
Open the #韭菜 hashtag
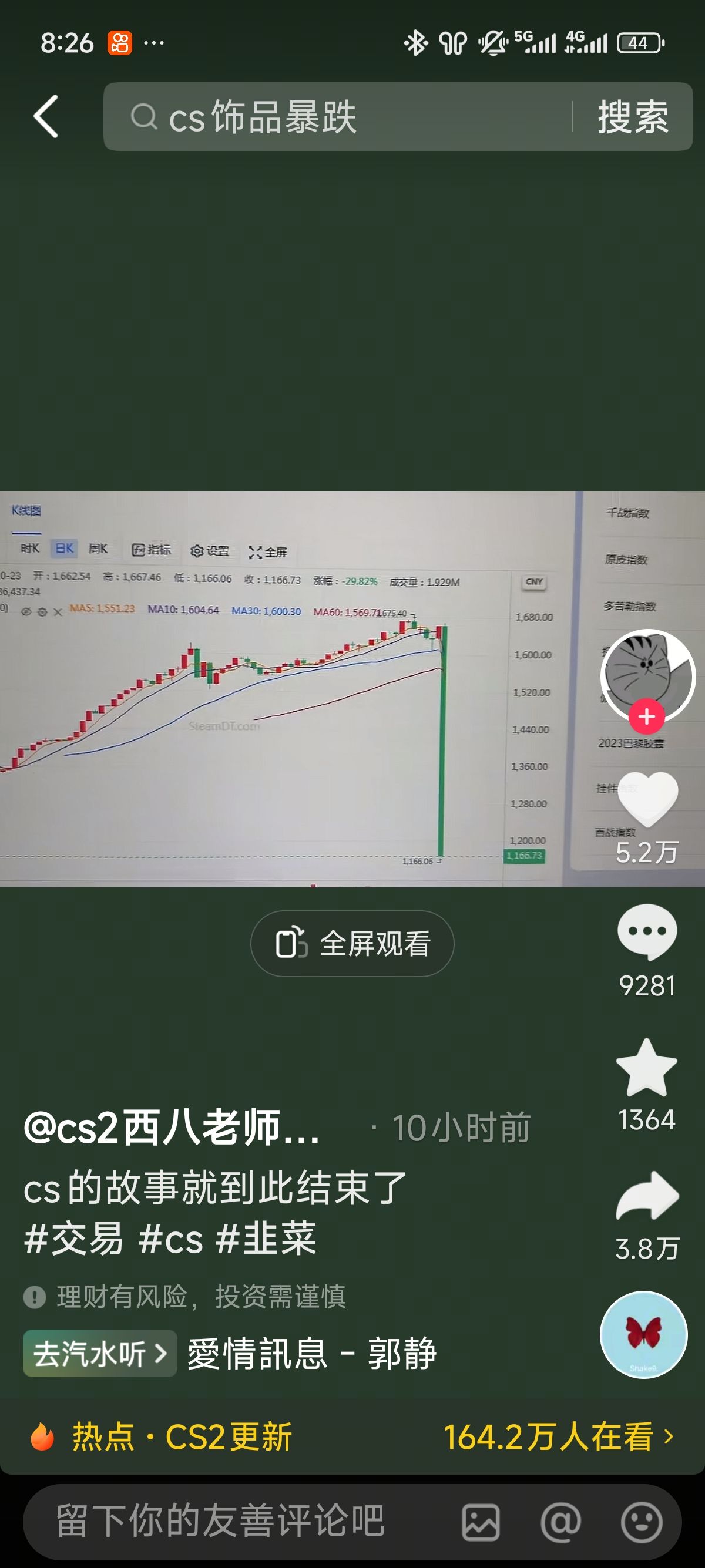click(266, 1237)
